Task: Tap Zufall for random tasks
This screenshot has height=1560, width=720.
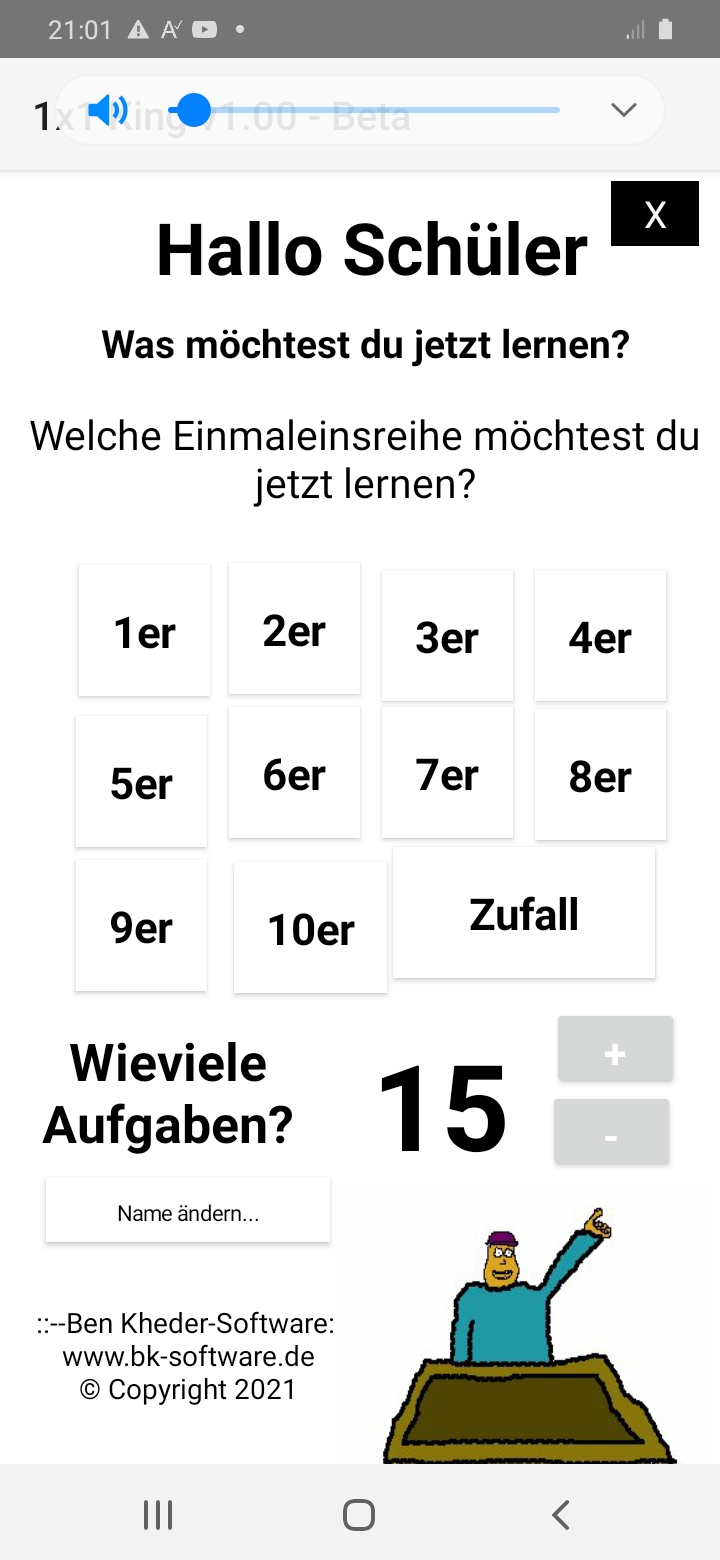Action: click(524, 913)
